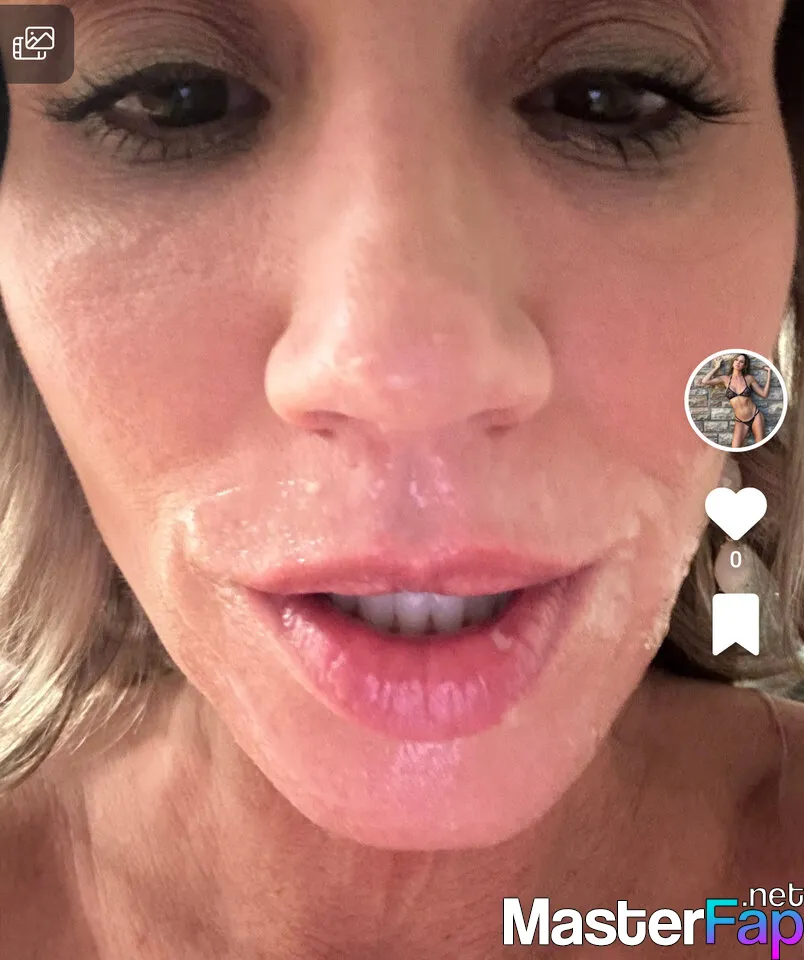The image size is (804, 960).
Task: Open the gallery icon in the corner
Action: (x=33, y=43)
